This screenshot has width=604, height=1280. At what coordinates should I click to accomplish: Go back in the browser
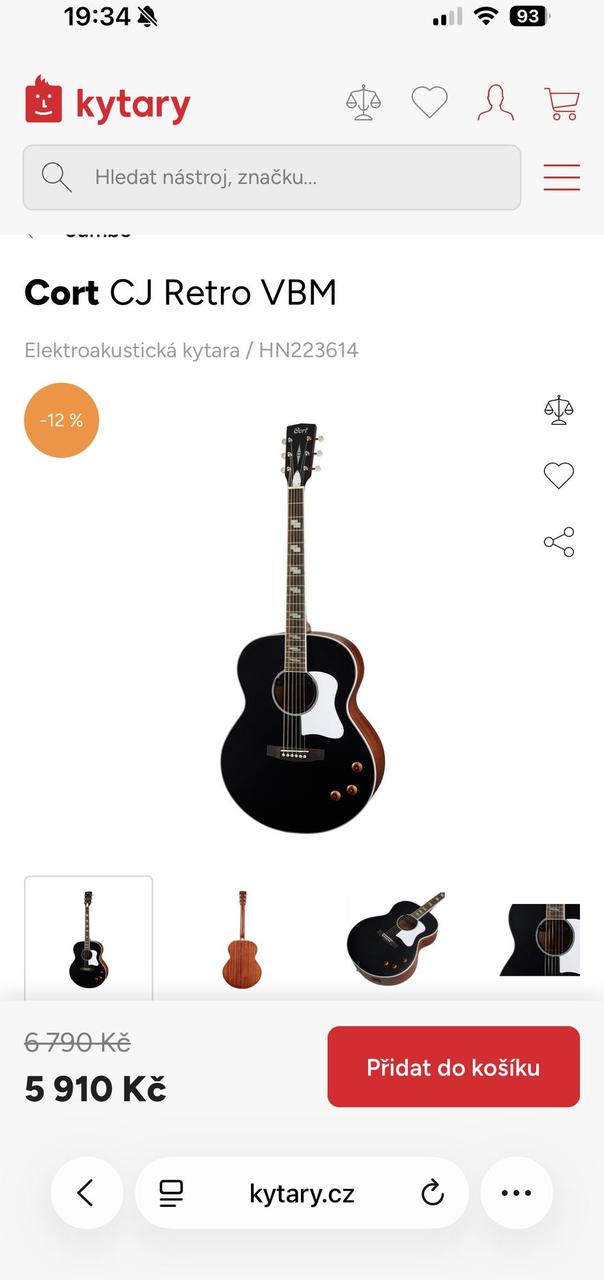[x=86, y=1193]
